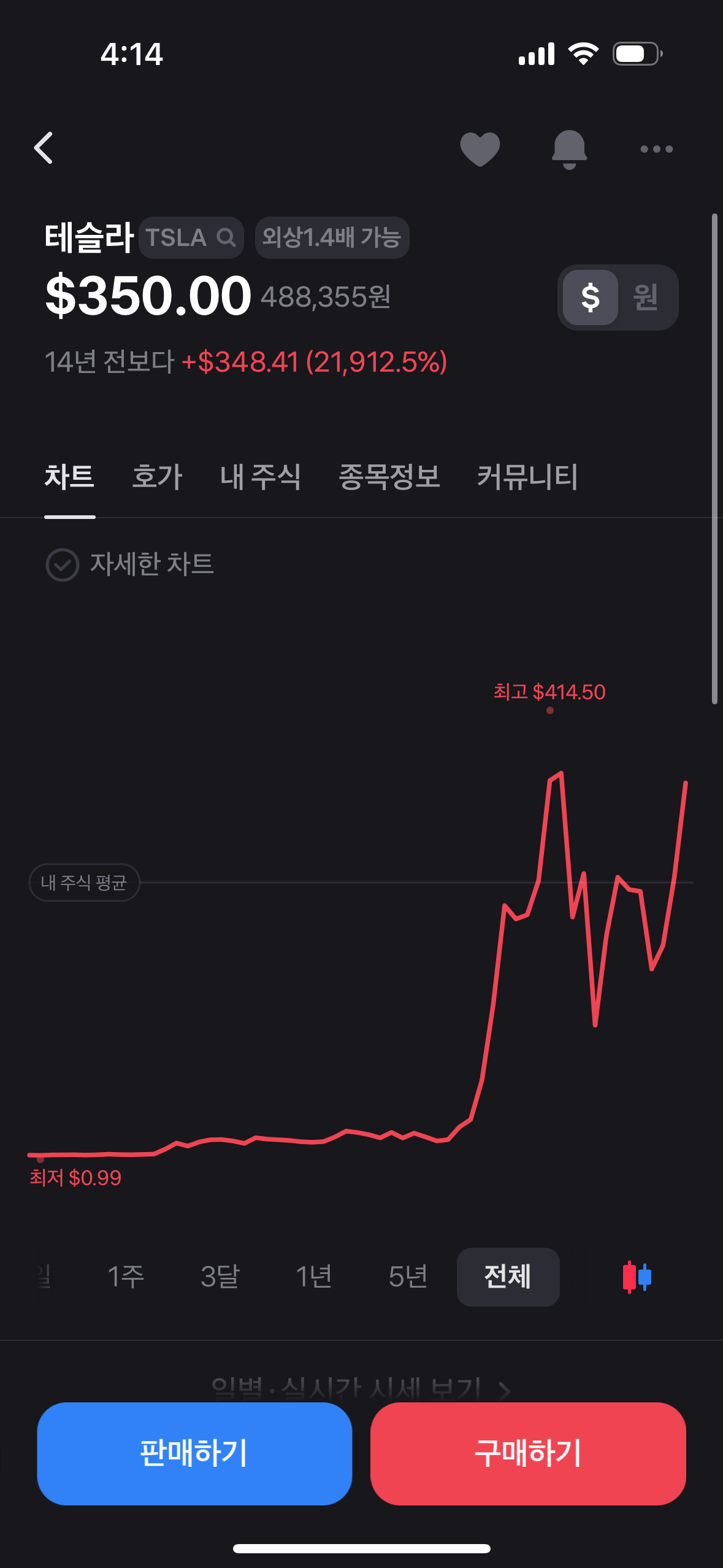
Task: Select the 1주 chart period
Action: (x=126, y=1277)
